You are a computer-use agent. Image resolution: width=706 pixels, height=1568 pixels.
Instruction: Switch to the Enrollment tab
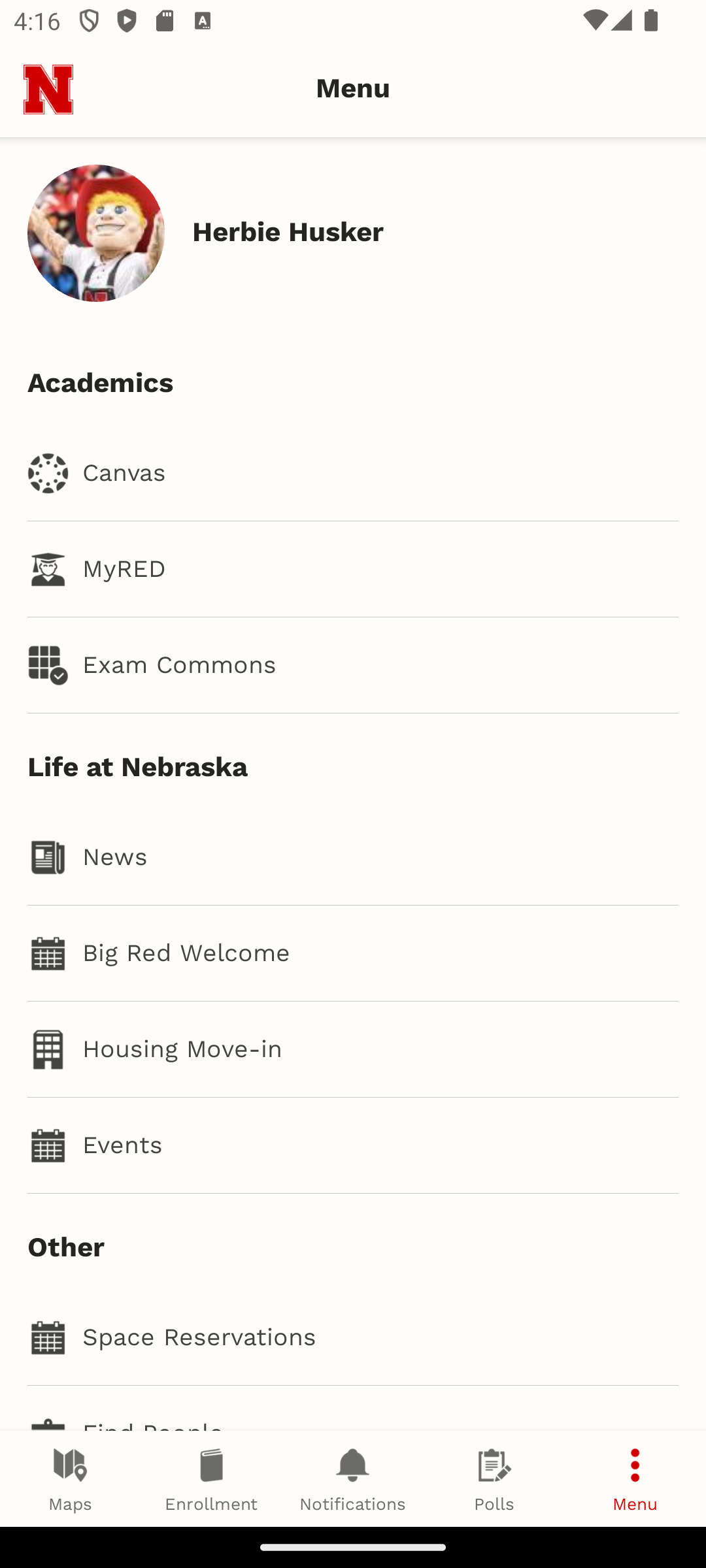click(x=212, y=1479)
